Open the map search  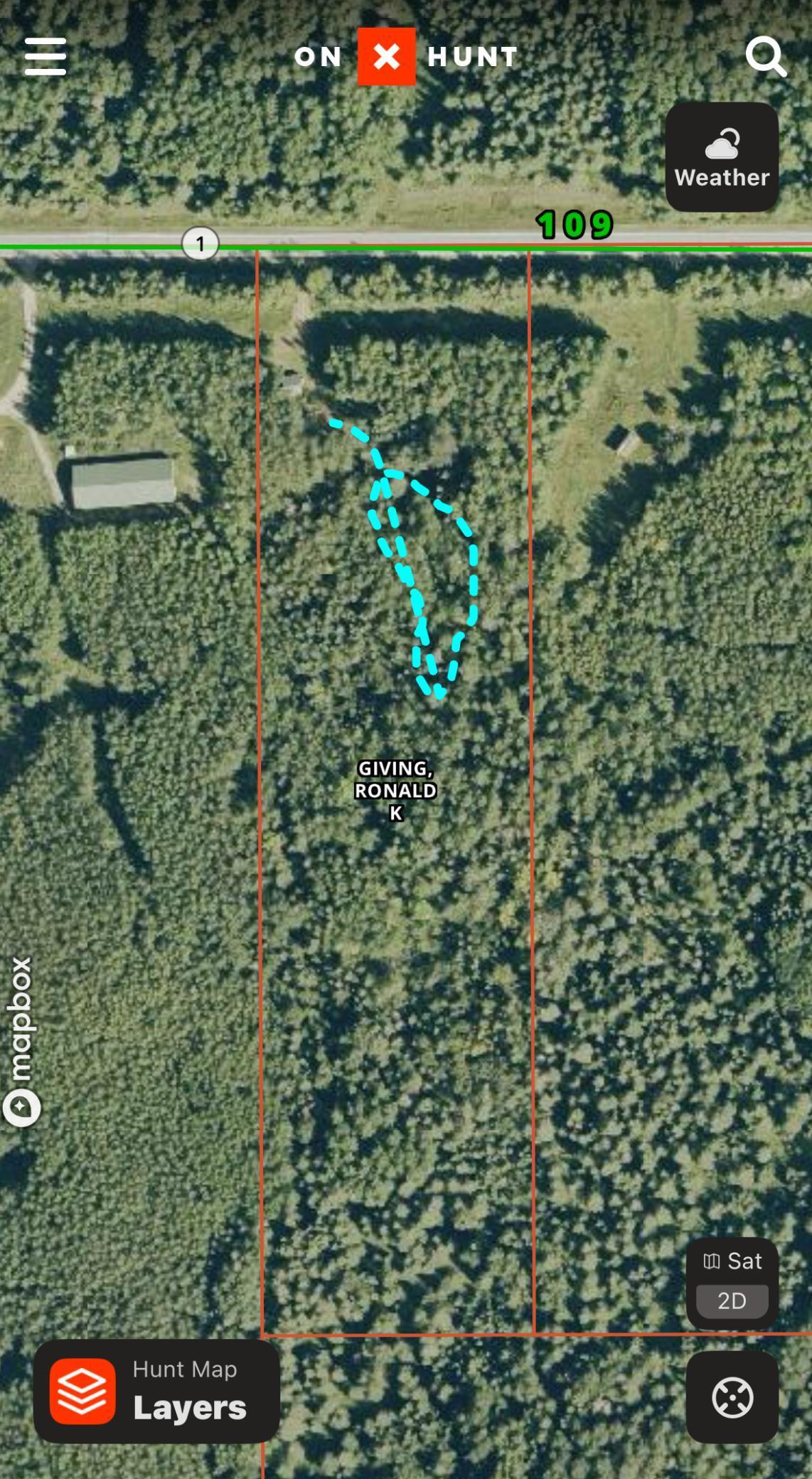tap(766, 56)
